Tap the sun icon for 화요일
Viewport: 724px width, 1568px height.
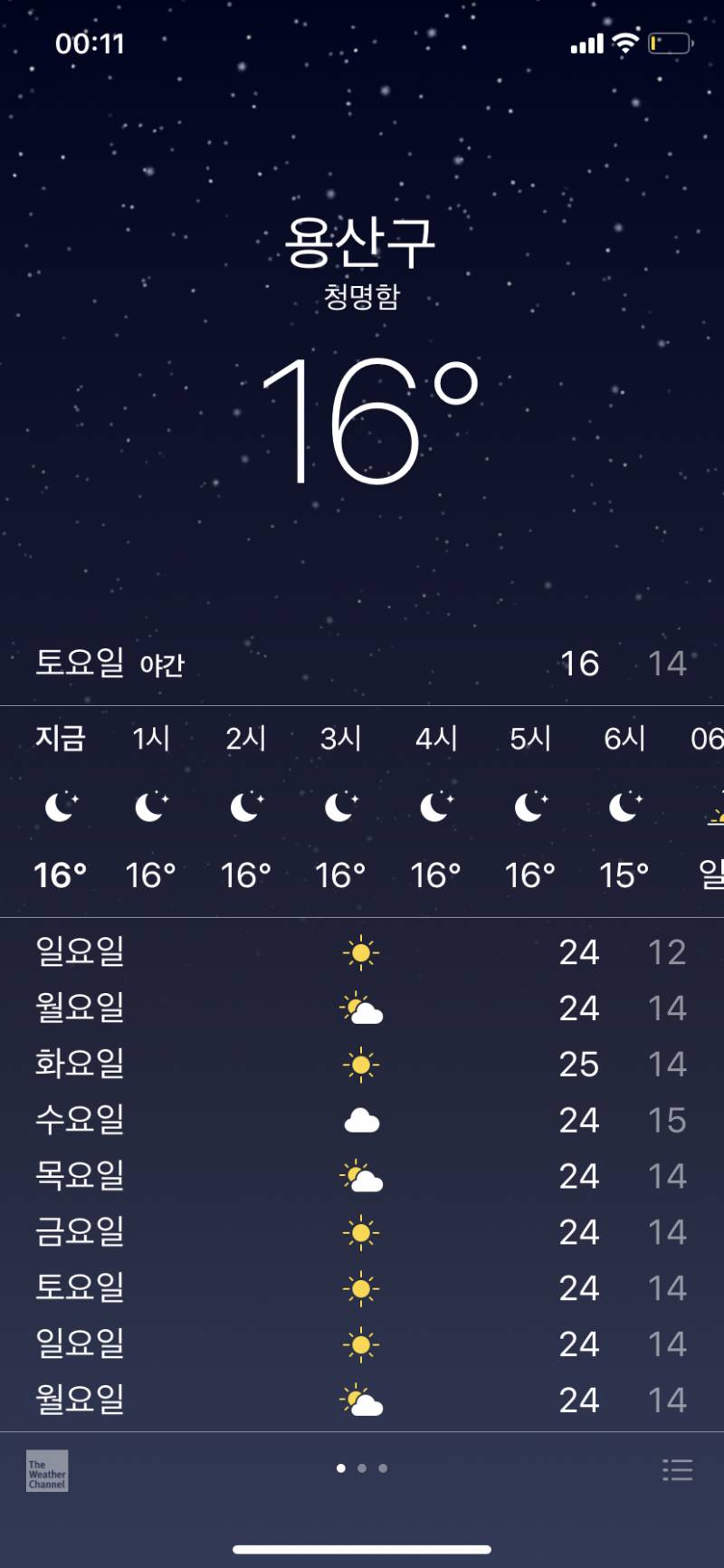(362, 1064)
